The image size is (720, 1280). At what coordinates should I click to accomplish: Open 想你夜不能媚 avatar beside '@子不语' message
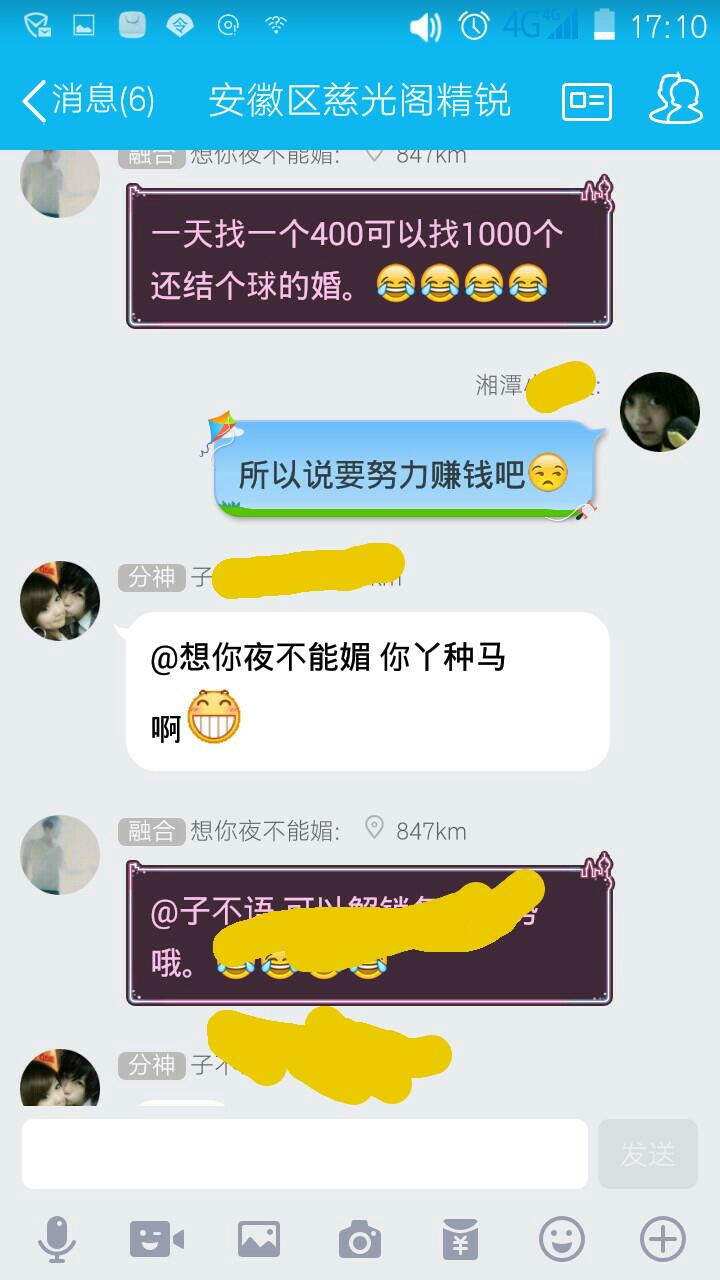pyautogui.click(x=60, y=855)
